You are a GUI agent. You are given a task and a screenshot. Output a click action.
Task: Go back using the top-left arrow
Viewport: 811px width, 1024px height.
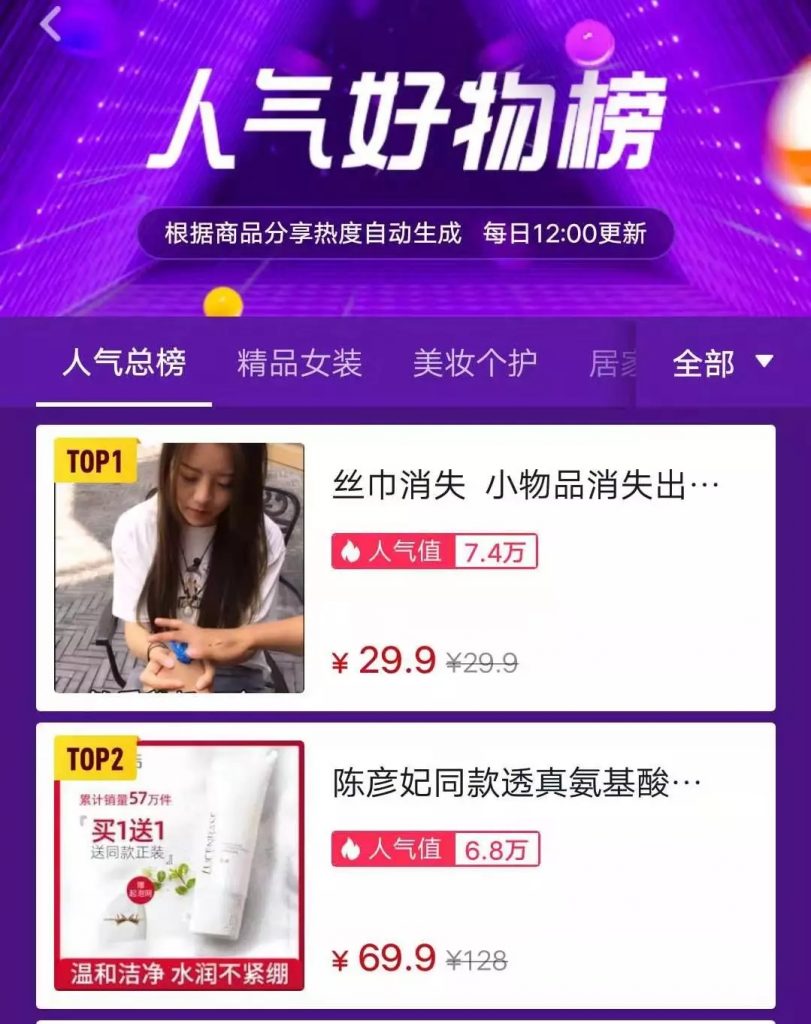(x=52, y=24)
